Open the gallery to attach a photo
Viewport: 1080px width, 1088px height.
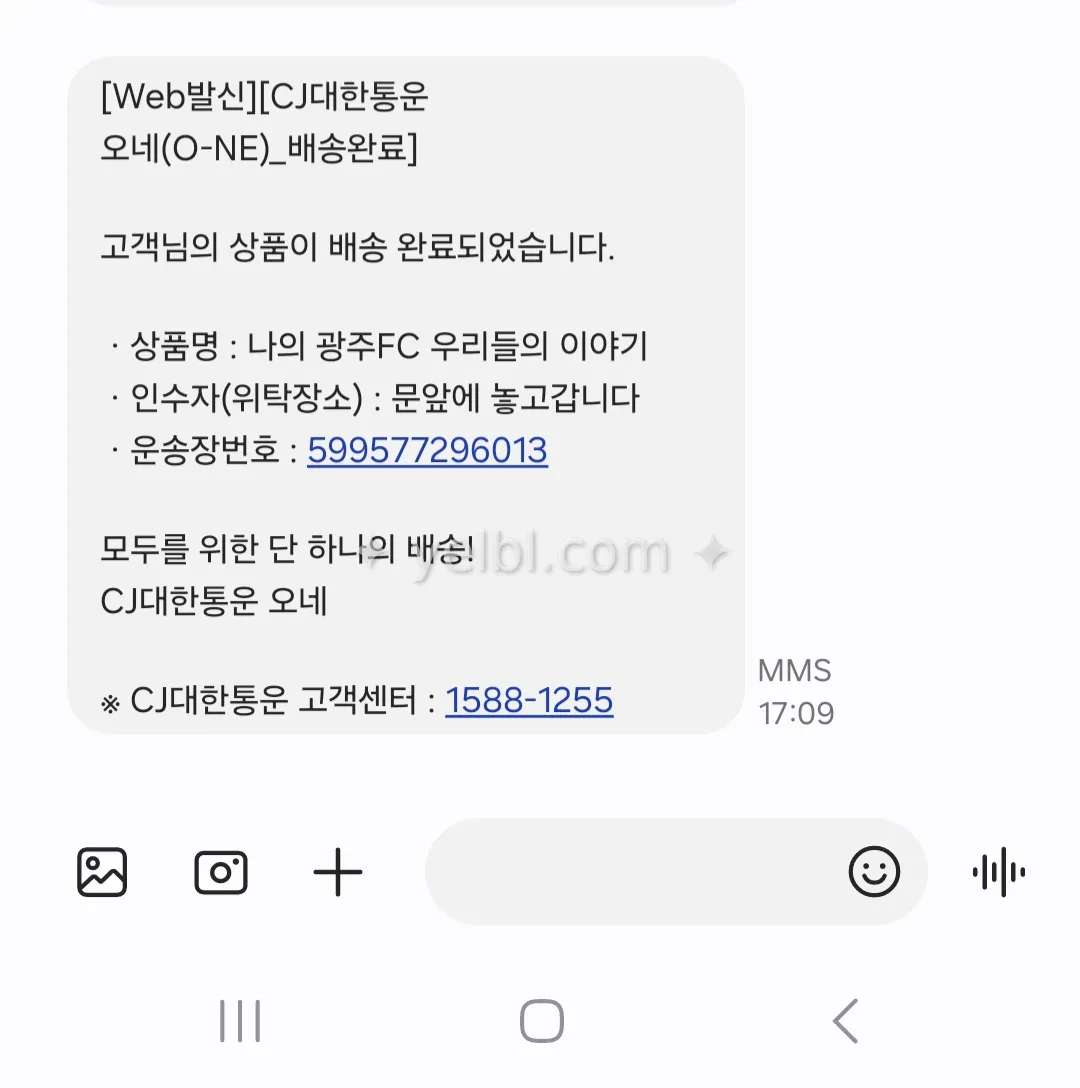point(102,871)
